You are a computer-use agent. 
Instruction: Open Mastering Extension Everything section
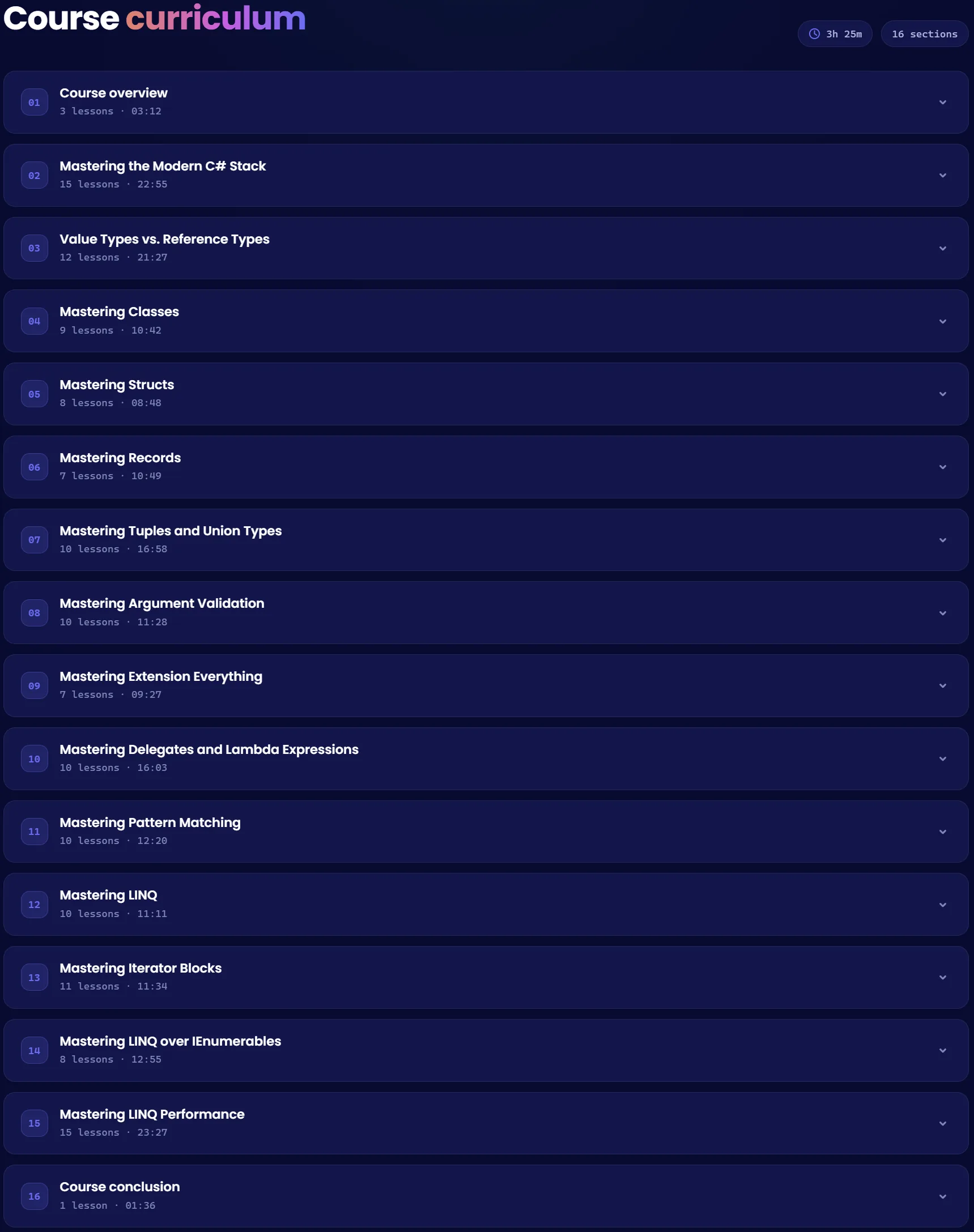tap(486, 685)
